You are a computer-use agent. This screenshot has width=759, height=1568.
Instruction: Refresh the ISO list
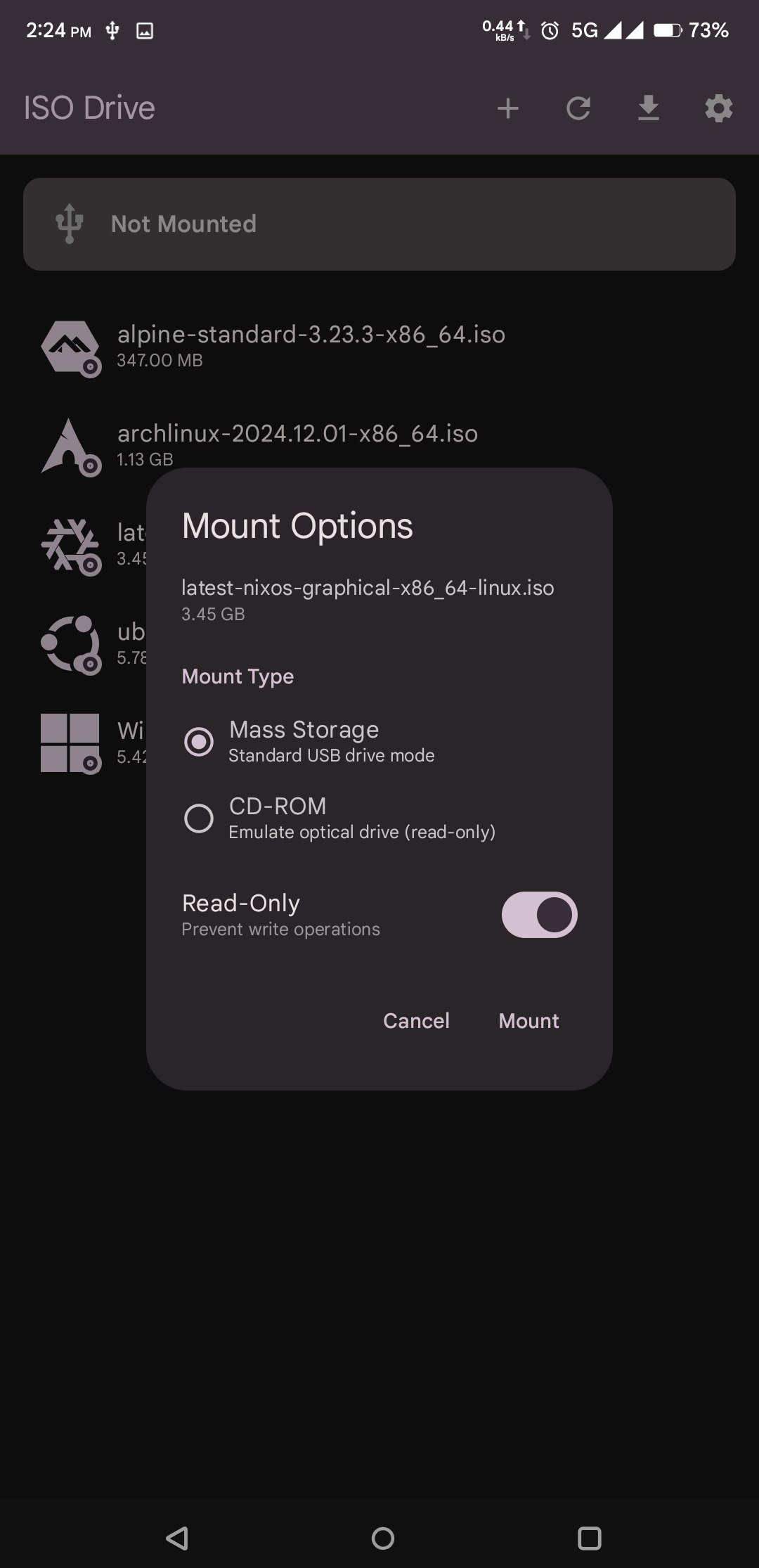[578, 108]
